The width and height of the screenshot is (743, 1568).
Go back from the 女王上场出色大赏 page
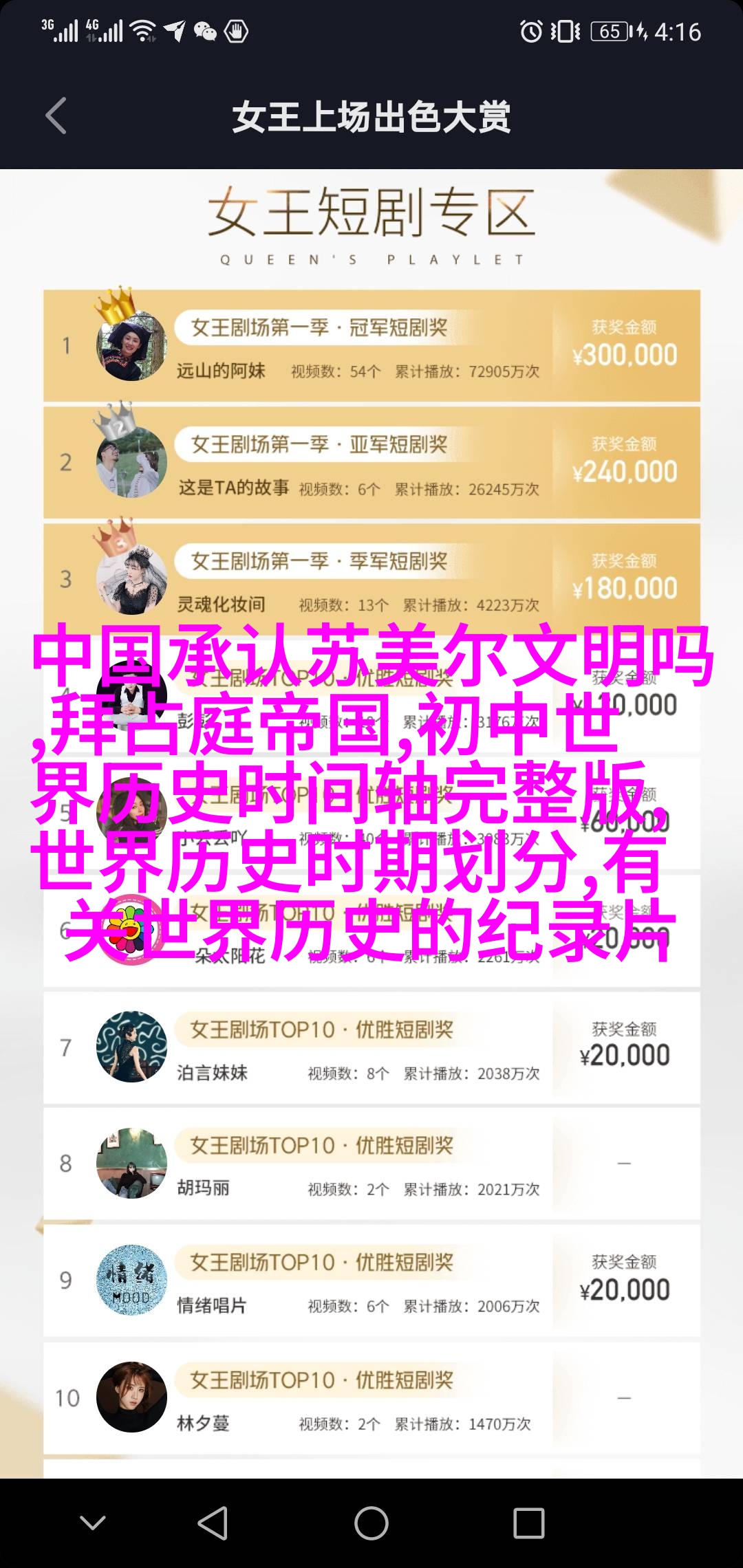tap(56, 116)
